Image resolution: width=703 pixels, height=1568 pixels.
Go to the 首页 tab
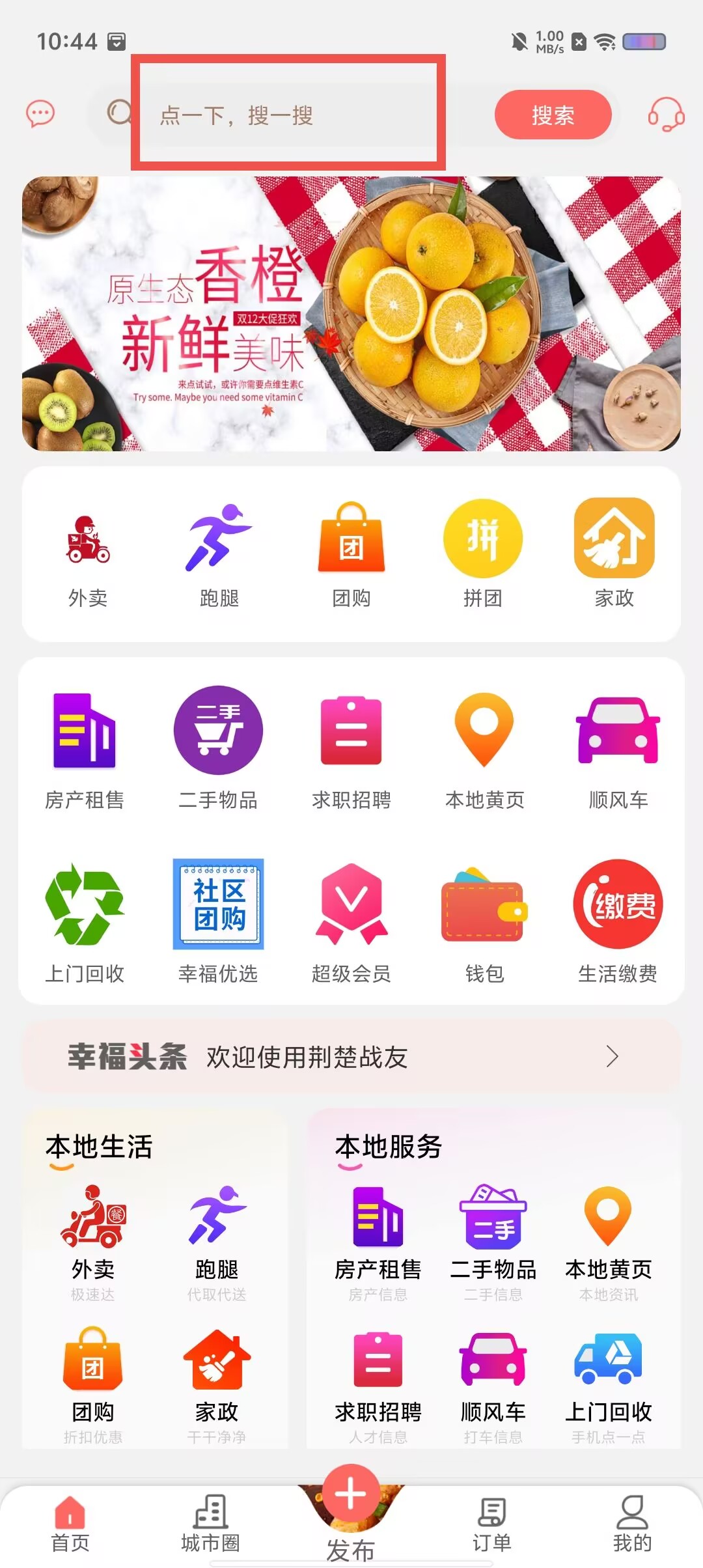point(70,1523)
